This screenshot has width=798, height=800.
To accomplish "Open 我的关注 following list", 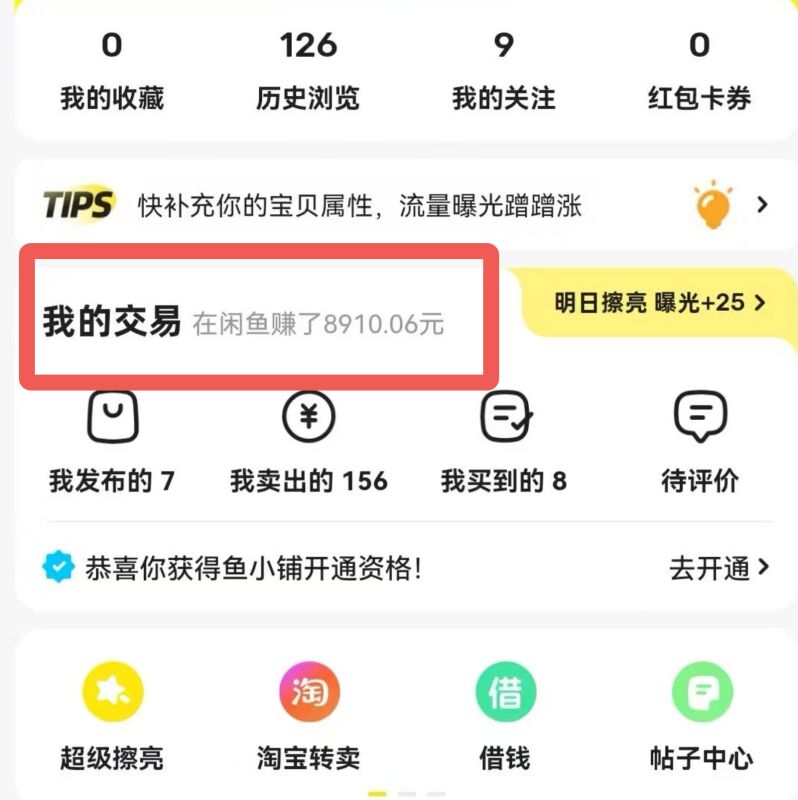I will (503, 72).
